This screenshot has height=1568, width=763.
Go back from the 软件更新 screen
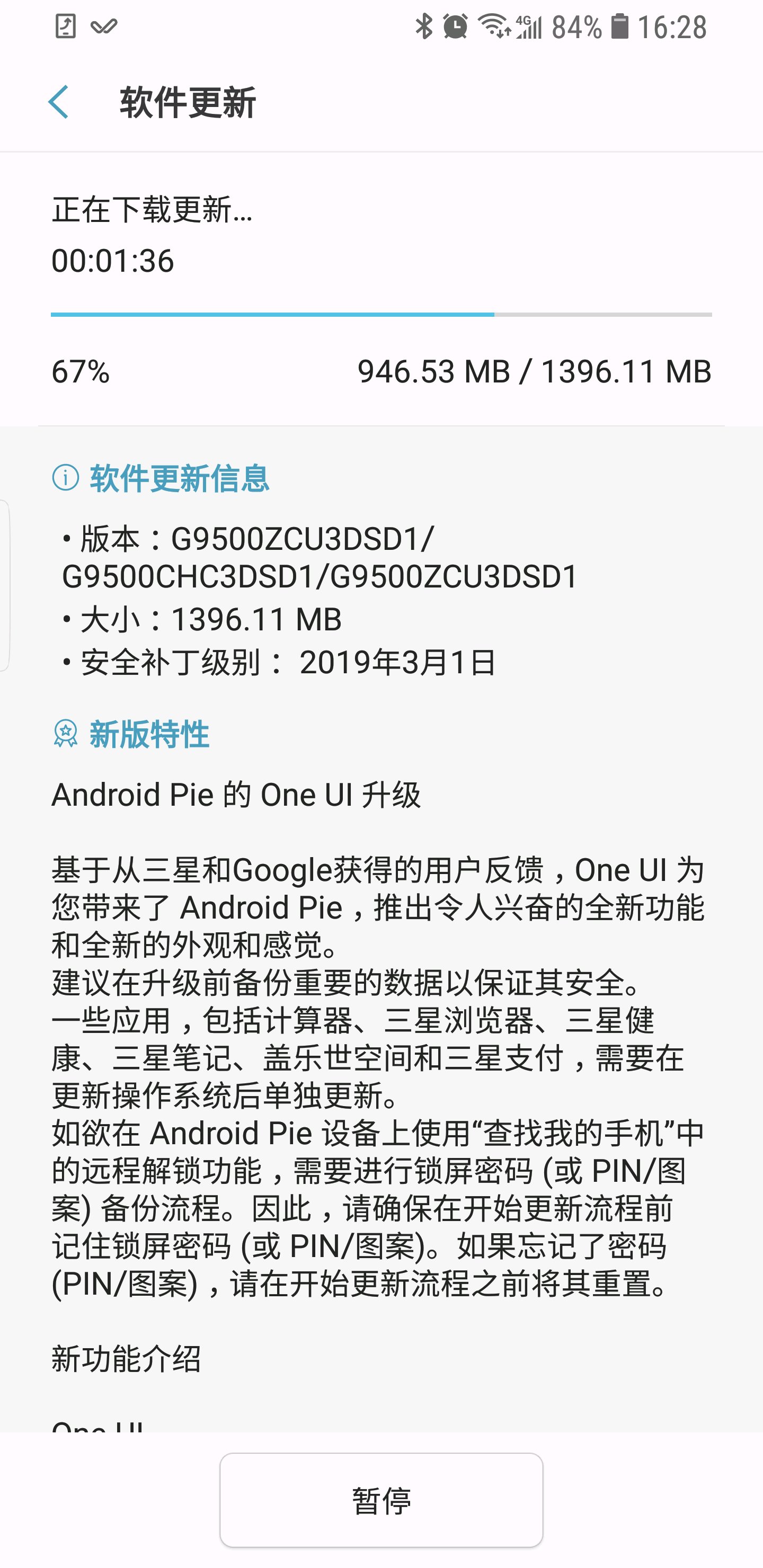(x=58, y=102)
